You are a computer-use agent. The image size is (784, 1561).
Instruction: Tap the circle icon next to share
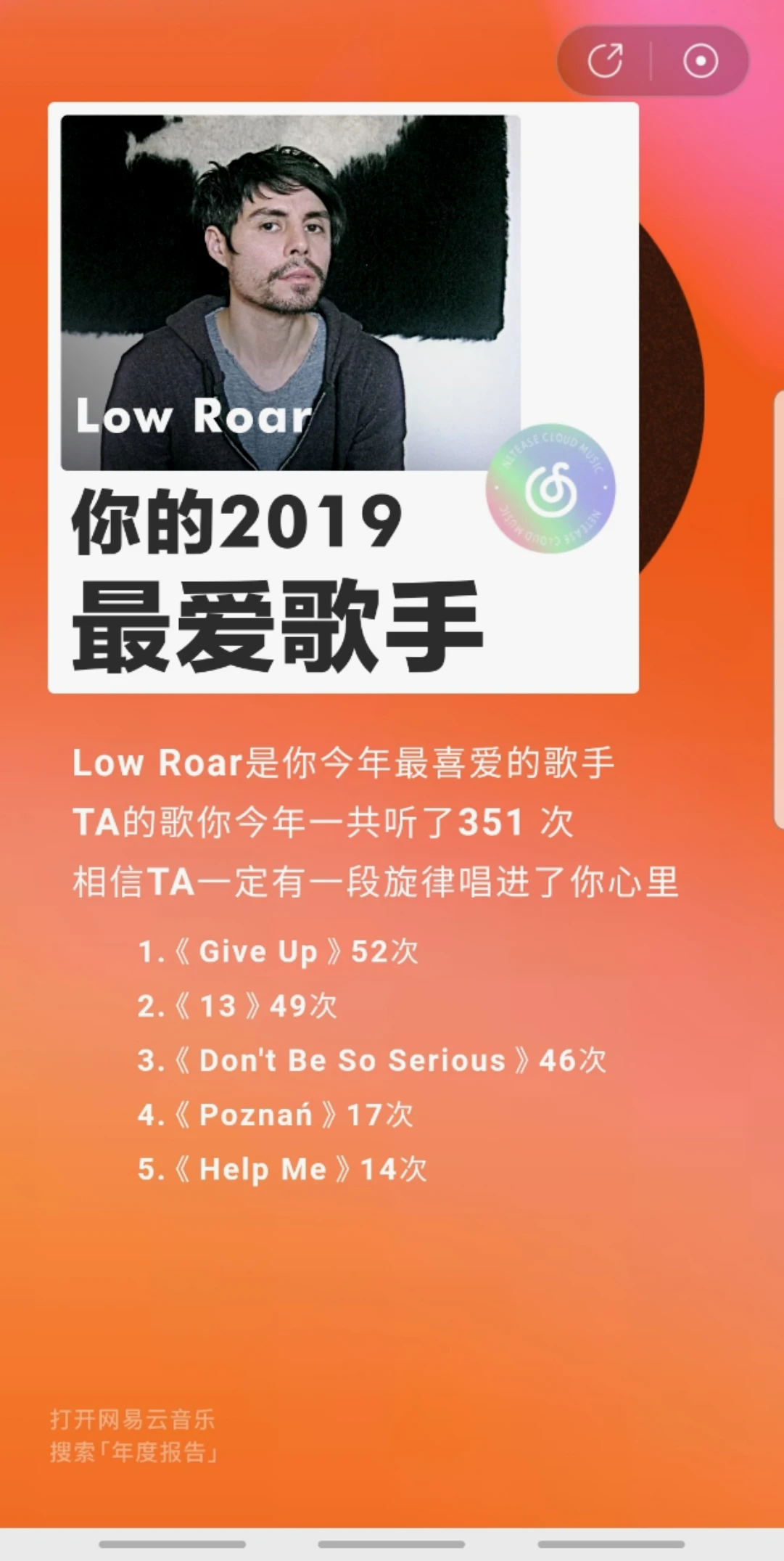tap(701, 61)
